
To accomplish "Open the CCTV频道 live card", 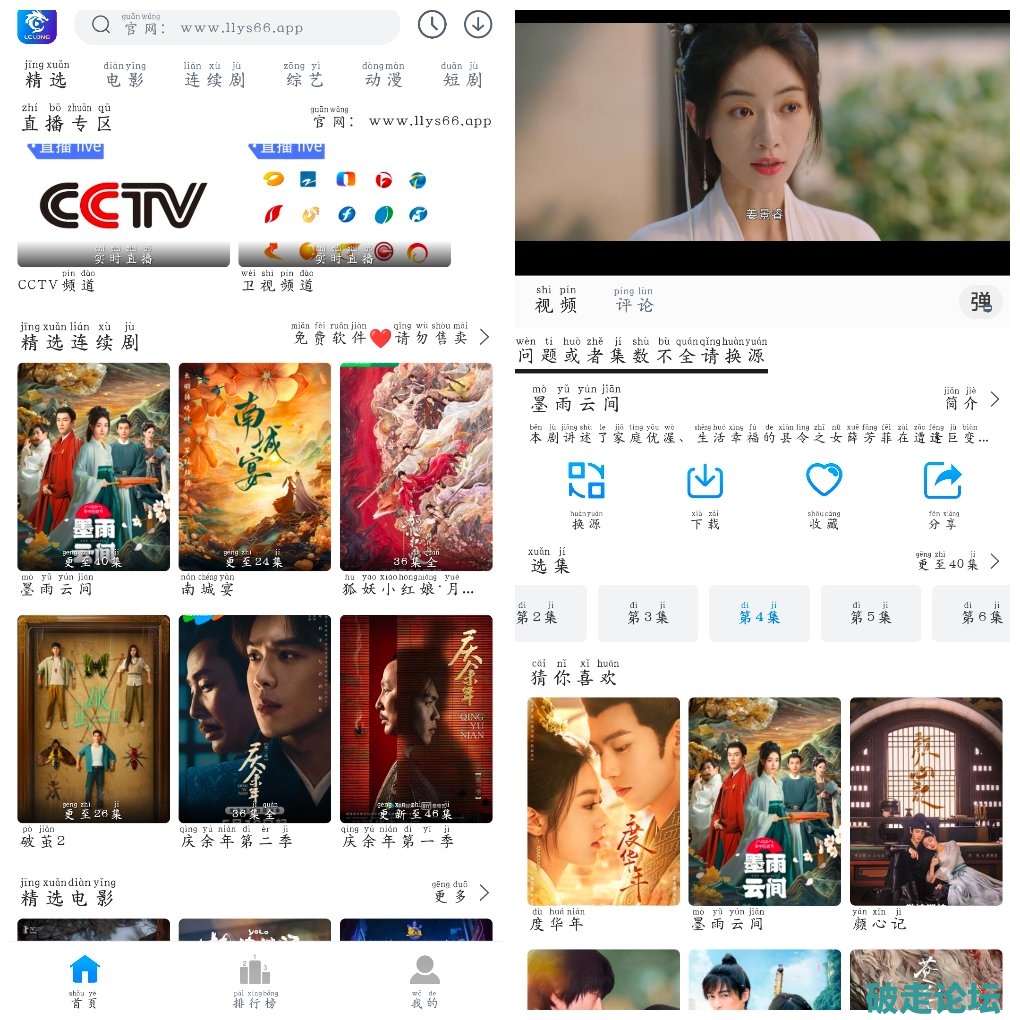I will pos(123,208).
